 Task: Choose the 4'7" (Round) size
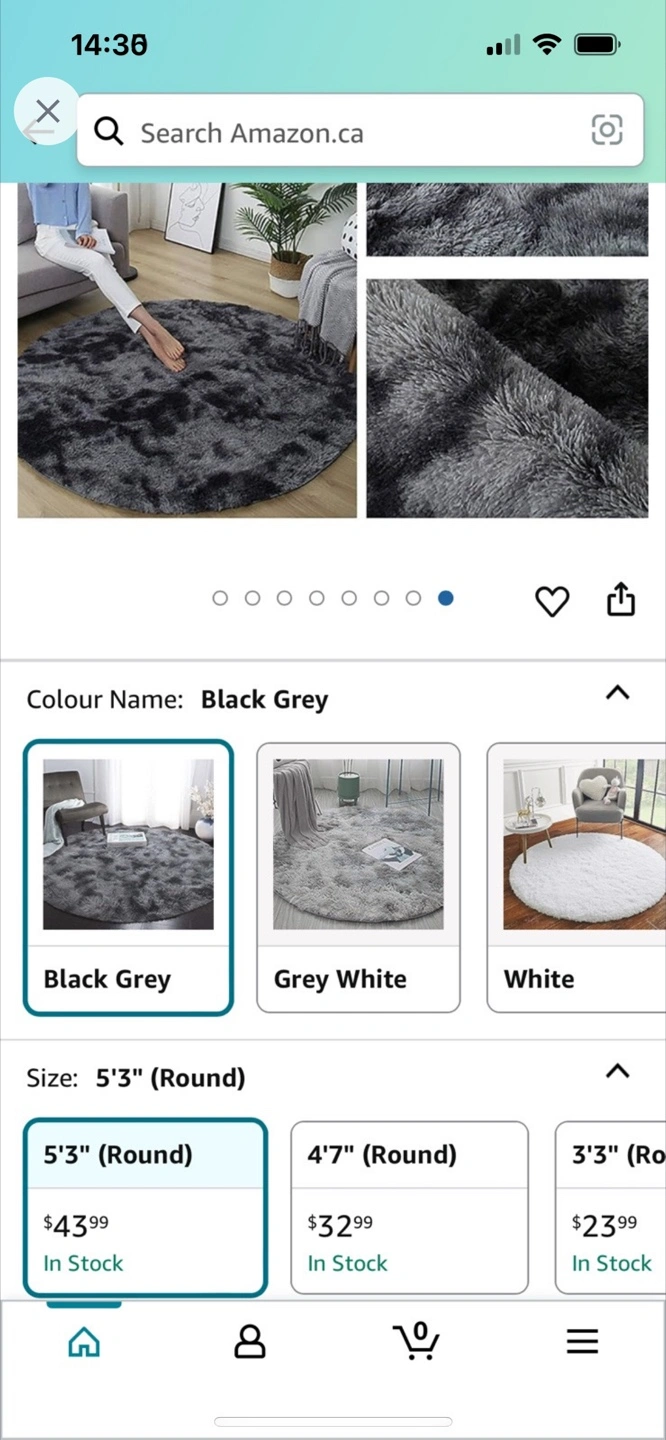pyautogui.click(x=409, y=1207)
